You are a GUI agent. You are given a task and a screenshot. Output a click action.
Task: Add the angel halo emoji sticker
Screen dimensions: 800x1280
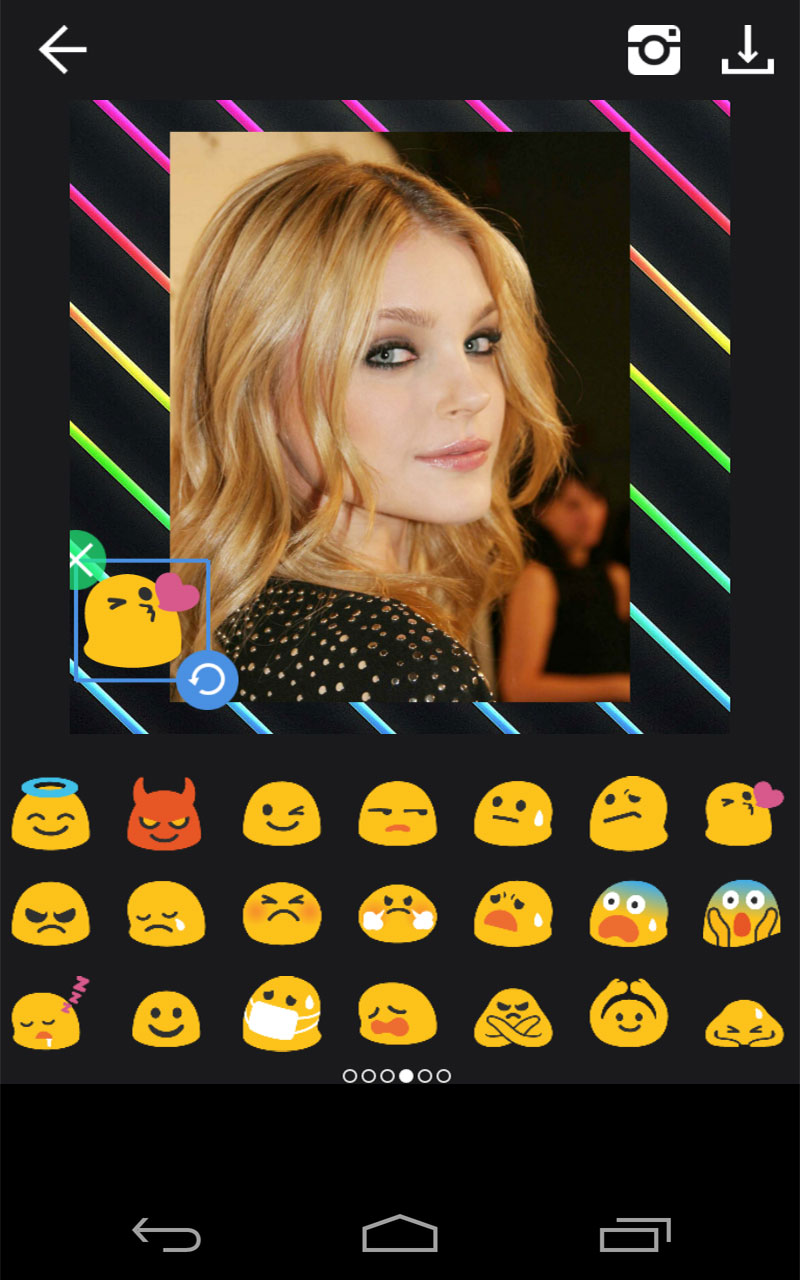tap(50, 812)
